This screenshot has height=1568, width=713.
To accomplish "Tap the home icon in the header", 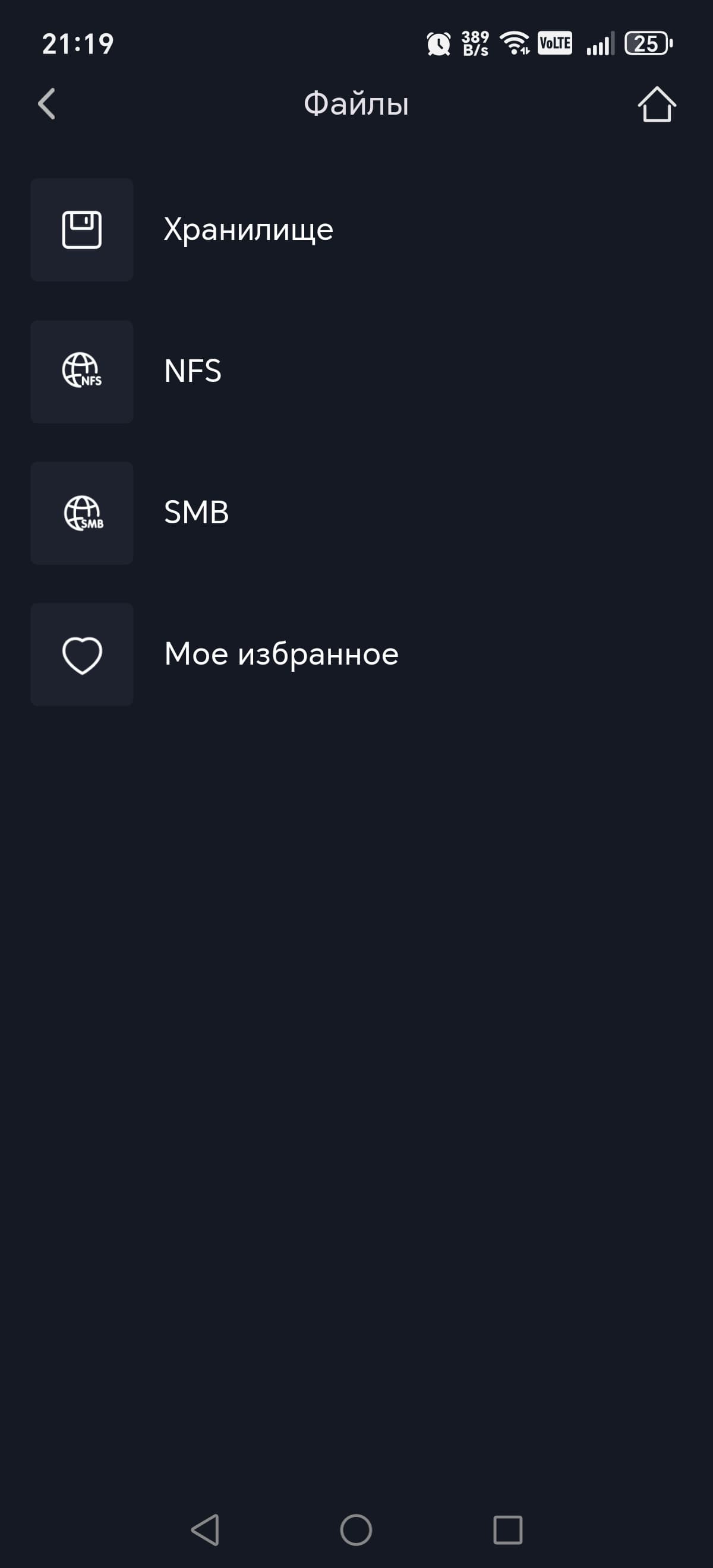I will click(x=657, y=104).
